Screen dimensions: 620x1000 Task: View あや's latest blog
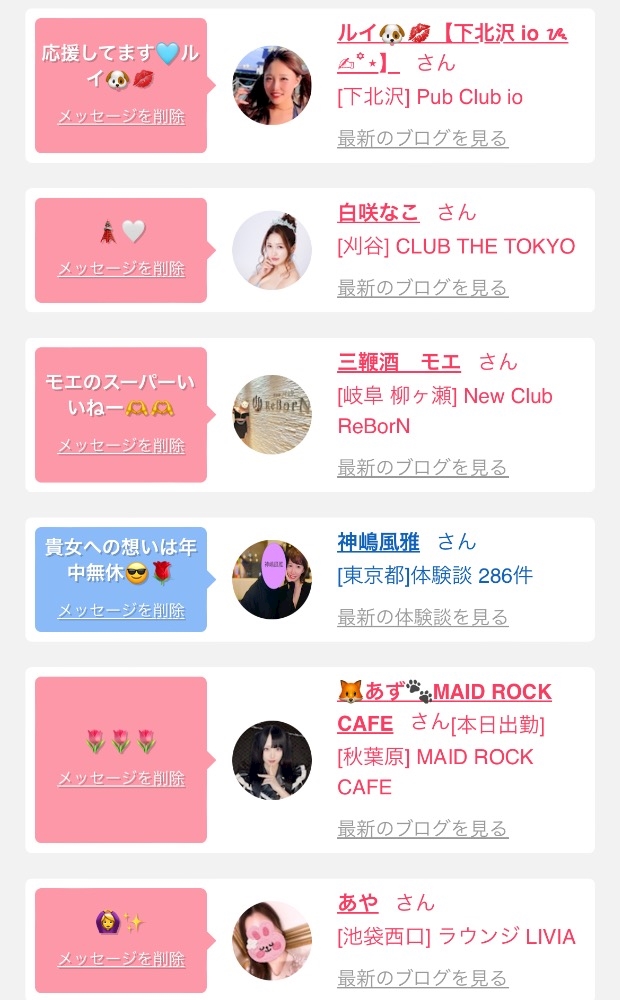pyautogui.click(x=422, y=978)
